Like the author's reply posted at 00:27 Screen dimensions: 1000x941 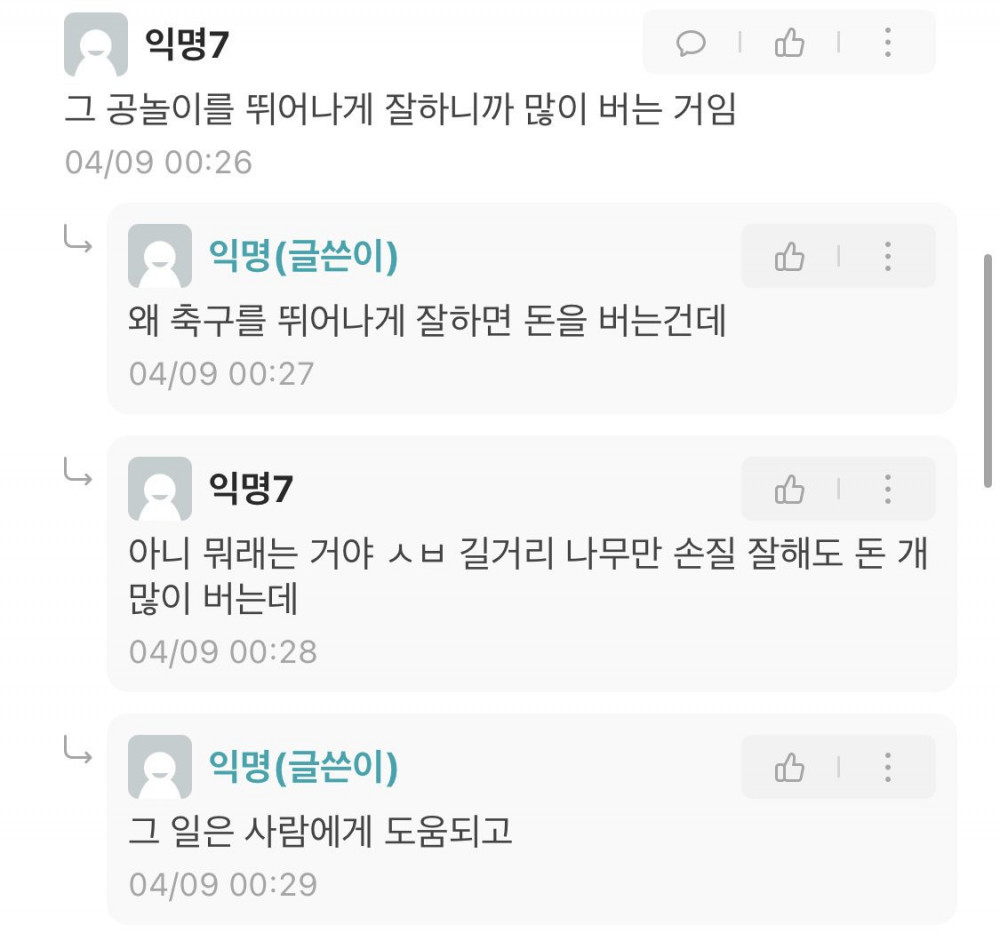coord(789,257)
